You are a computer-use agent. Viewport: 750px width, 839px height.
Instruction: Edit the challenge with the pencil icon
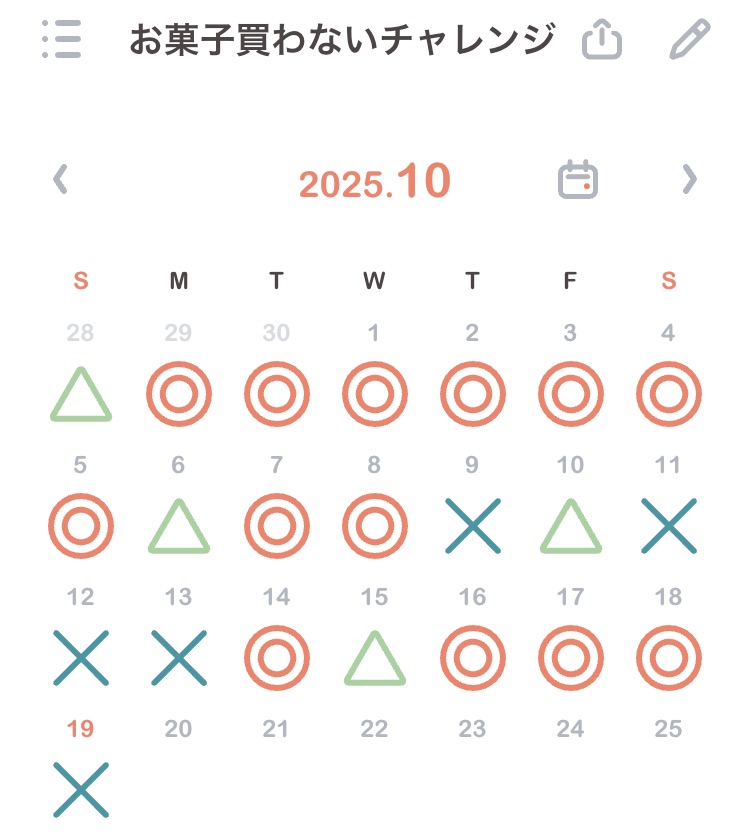pos(689,40)
